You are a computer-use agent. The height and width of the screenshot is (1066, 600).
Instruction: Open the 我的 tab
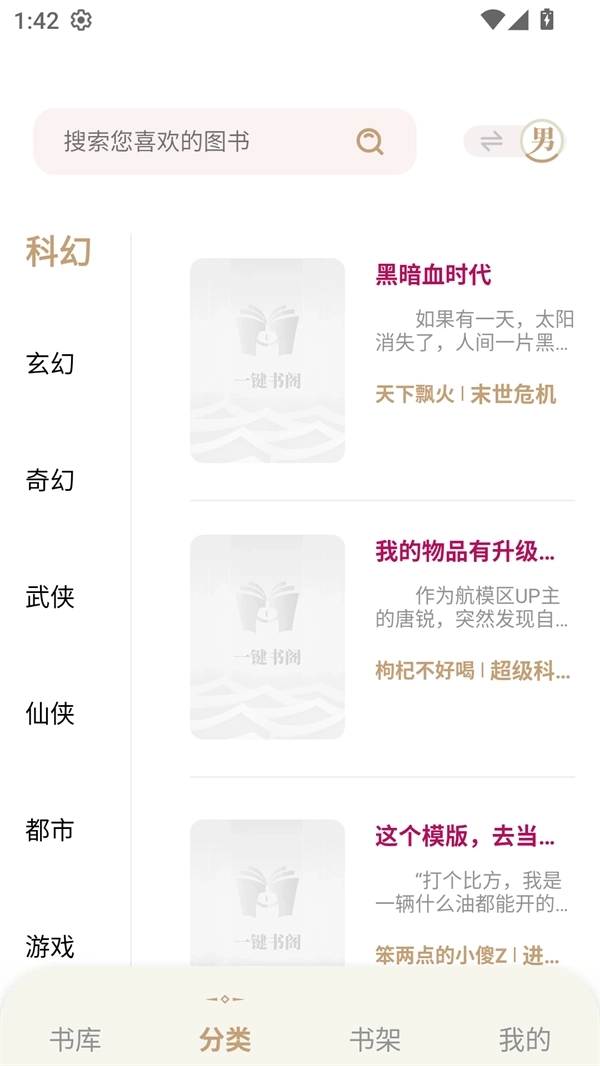point(524,1039)
